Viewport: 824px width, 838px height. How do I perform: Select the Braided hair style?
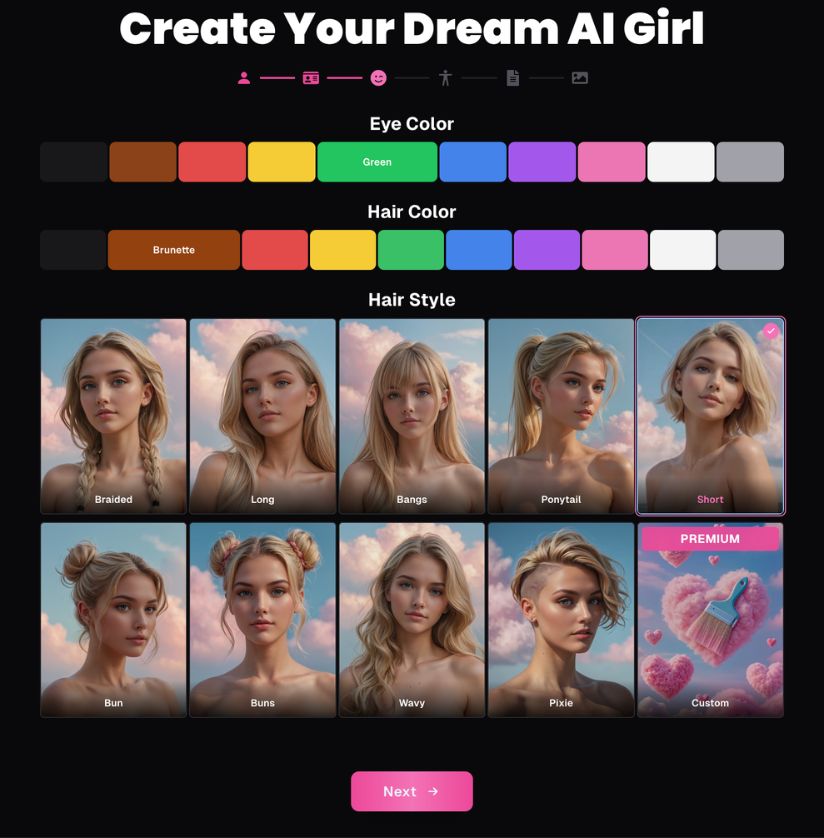click(113, 416)
